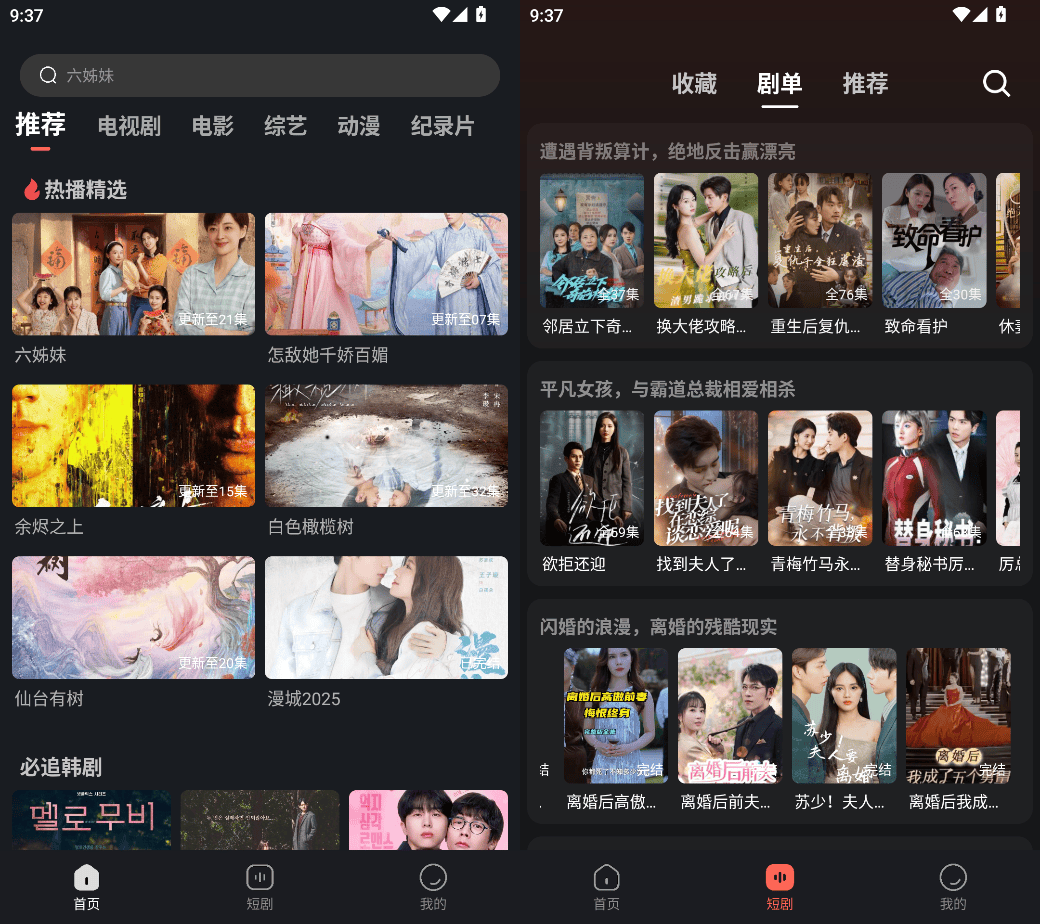Open the 余烬之上 drama card
Screen dimensions: 1040x924
(133, 446)
